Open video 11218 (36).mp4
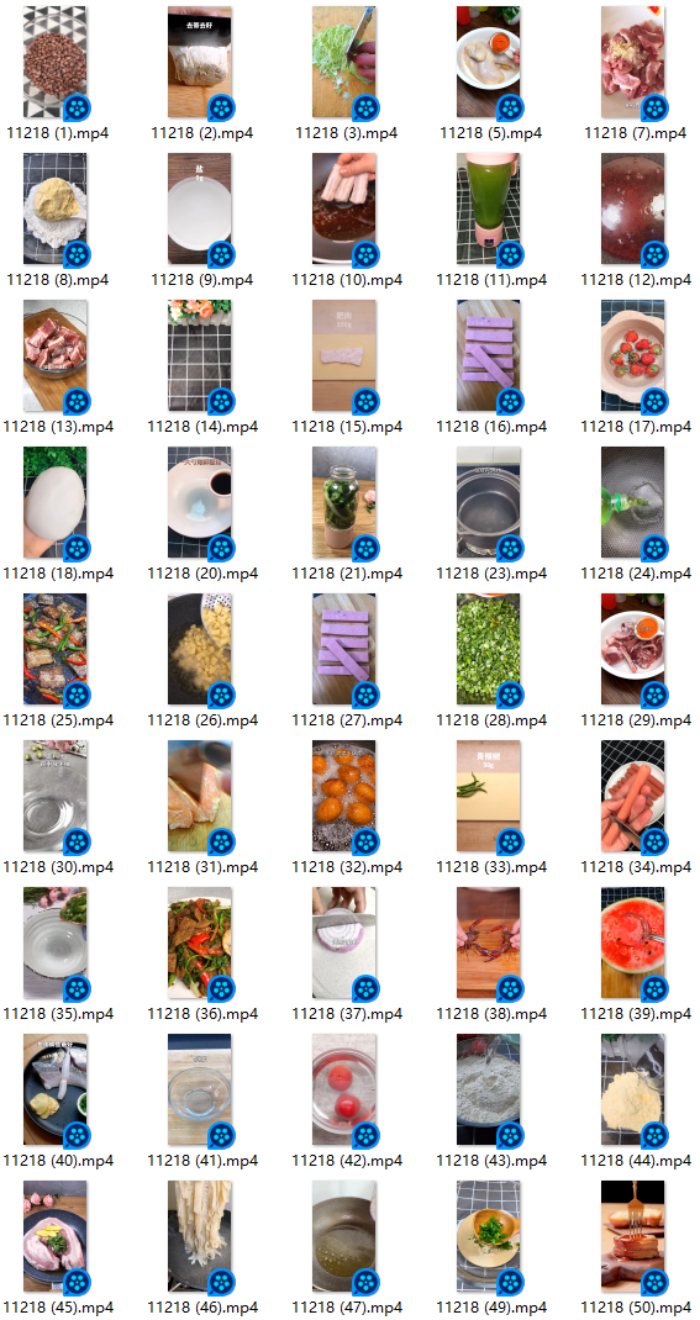 coord(199,943)
